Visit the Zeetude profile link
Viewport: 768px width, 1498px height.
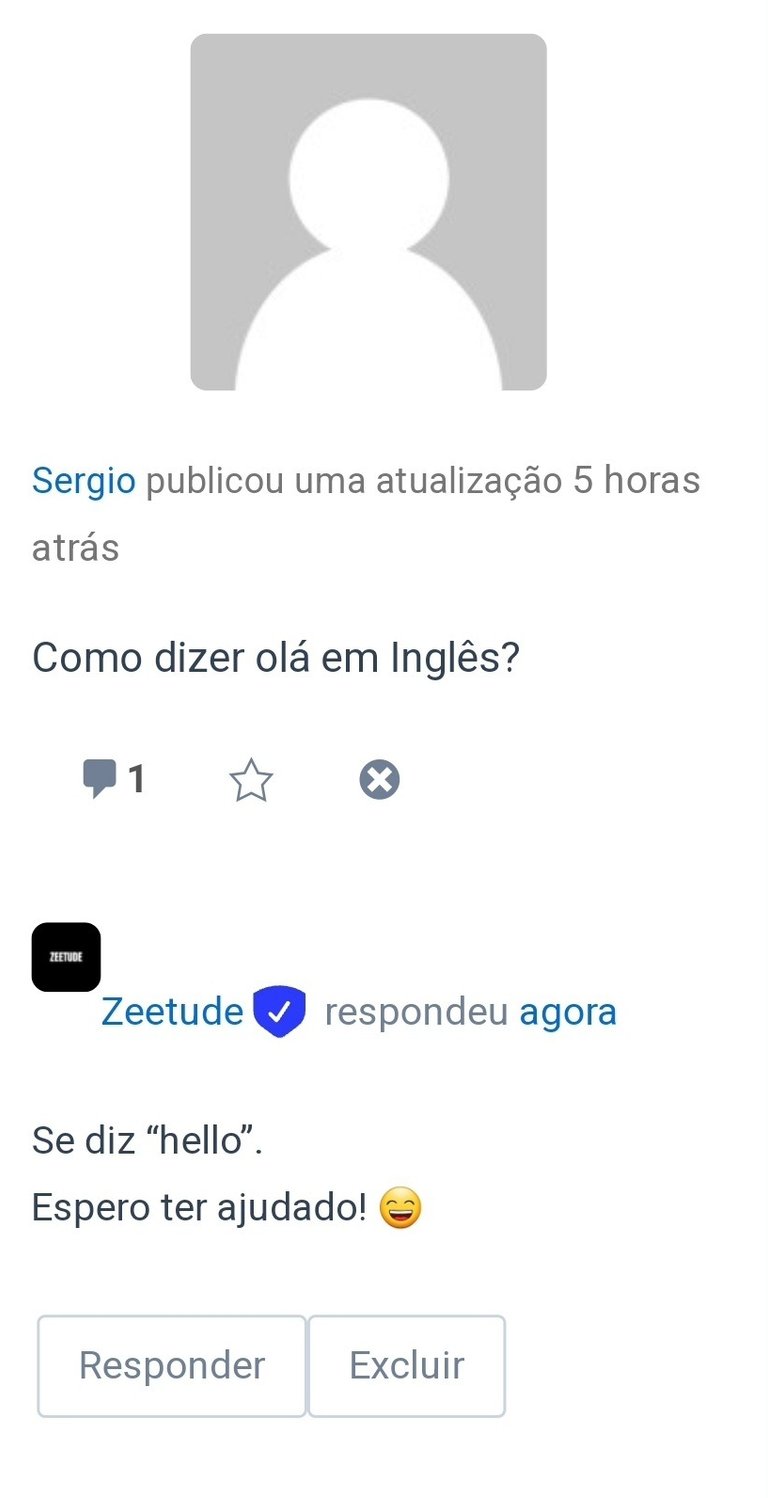coord(172,1012)
